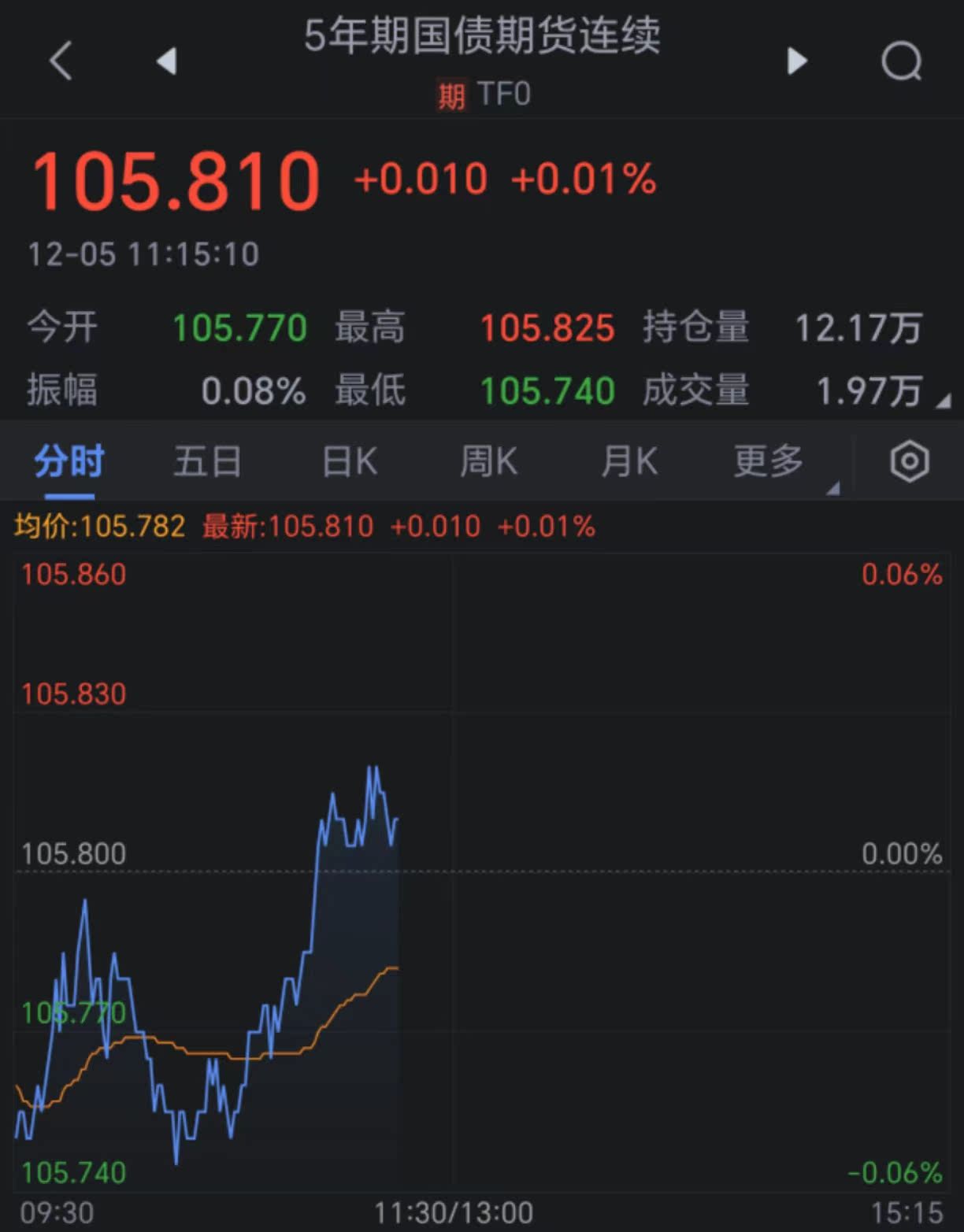Click the 持仓量 open interest value 12.17万

859,327
